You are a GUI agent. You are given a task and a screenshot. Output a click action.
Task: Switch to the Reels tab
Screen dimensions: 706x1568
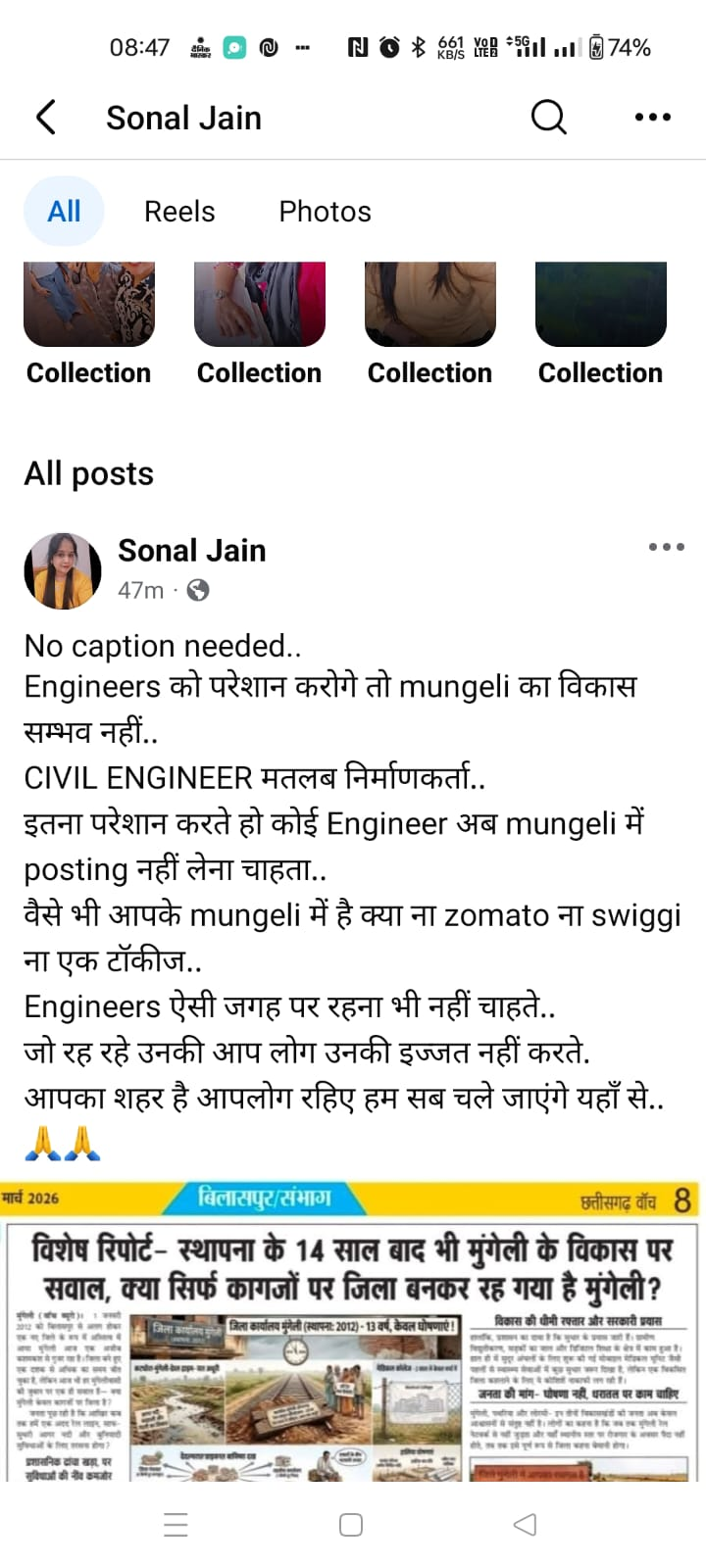tap(179, 212)
